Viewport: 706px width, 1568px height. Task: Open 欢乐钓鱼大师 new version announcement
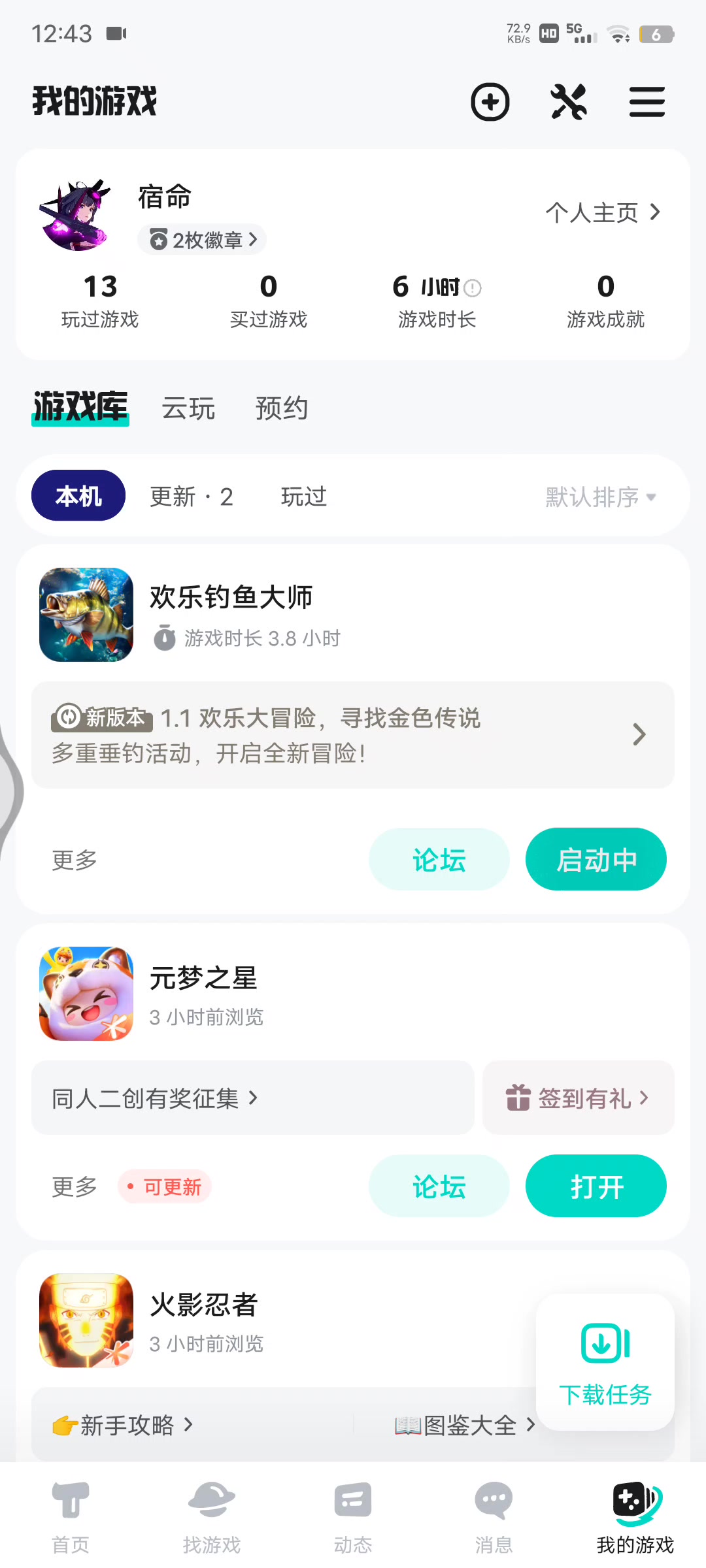click(x=352, y=735)
